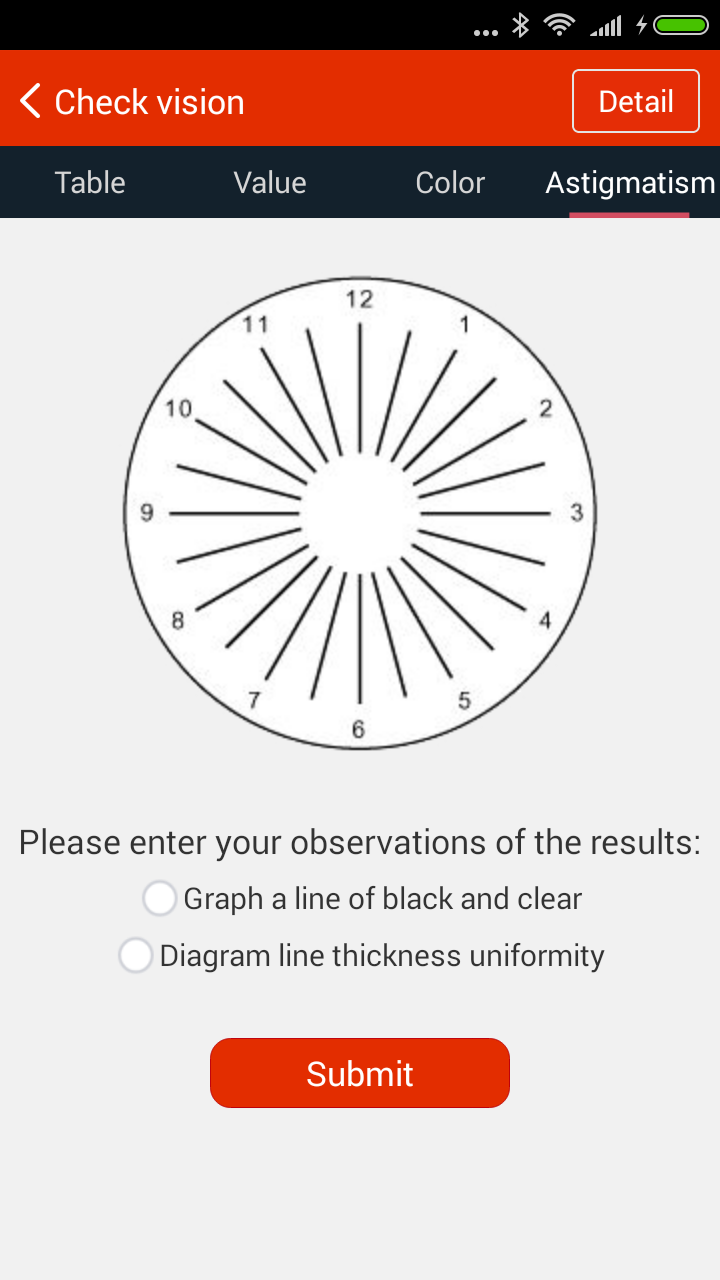The width and height of the screenshot is (720, 1280).
Task: Open the Detail view
Action: [x=635, y=100]
